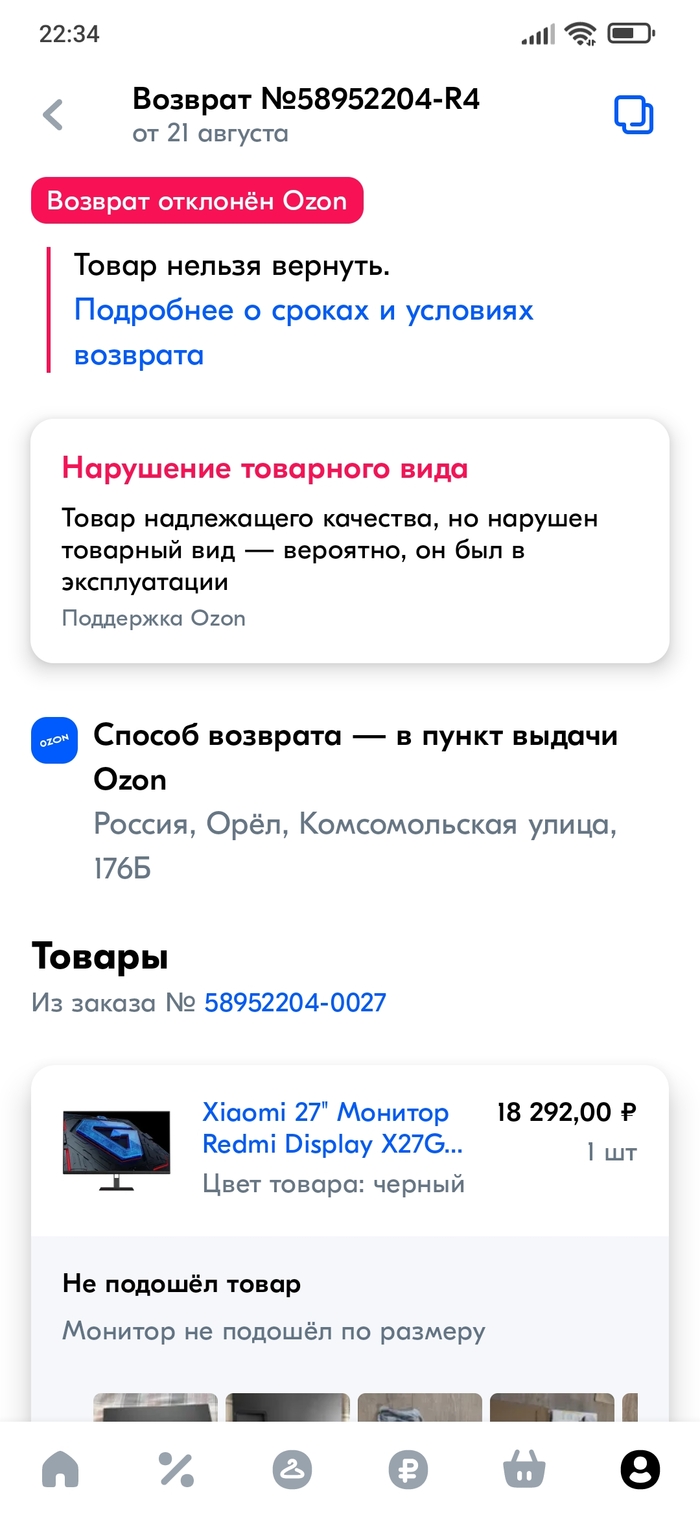The height and width of the screenshot is (1517, 700).
Task: Open the ruble finance tab
Action: pos(408,1469)
